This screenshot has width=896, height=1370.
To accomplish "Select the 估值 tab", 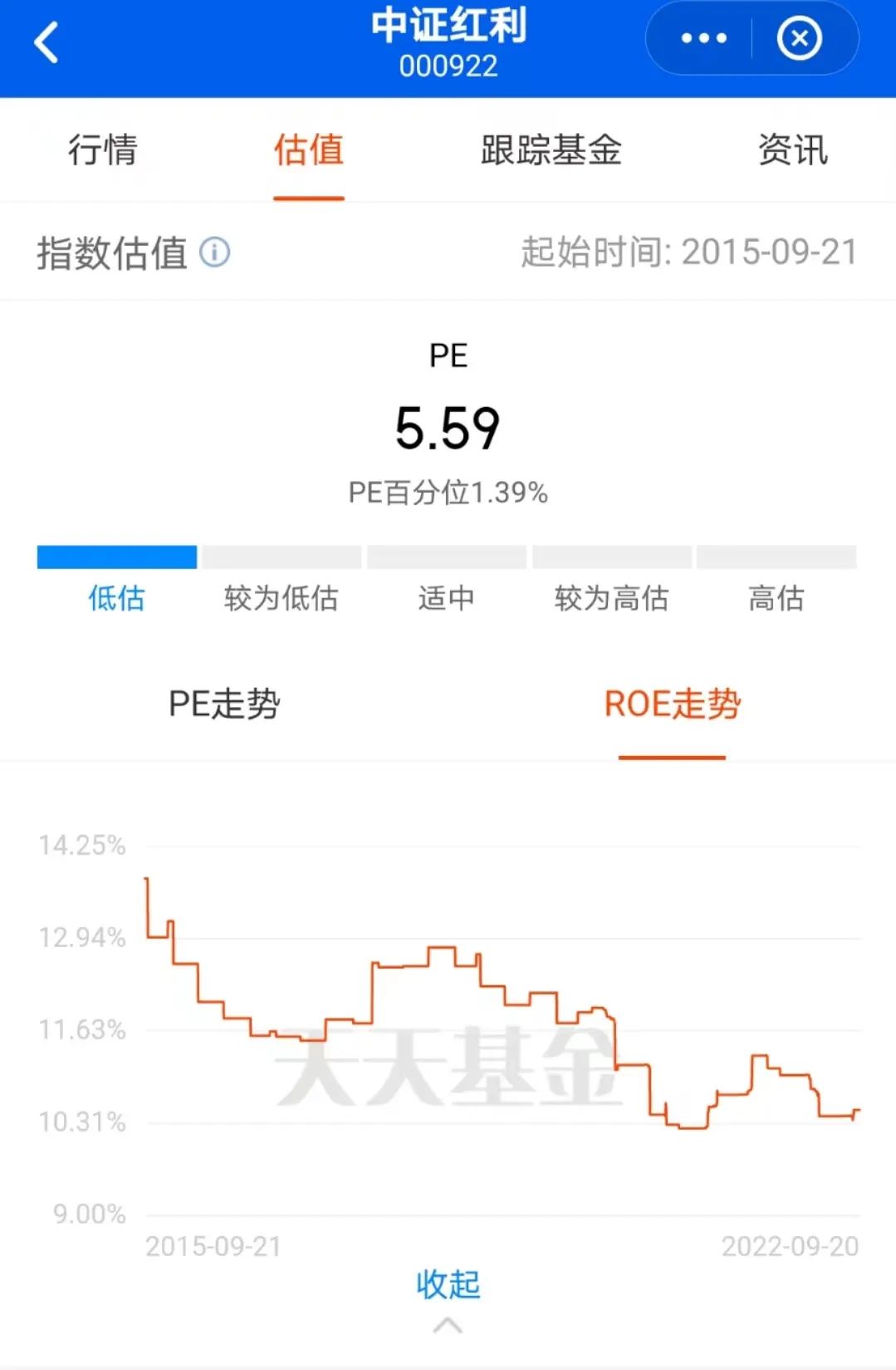I will coord(308,150).
